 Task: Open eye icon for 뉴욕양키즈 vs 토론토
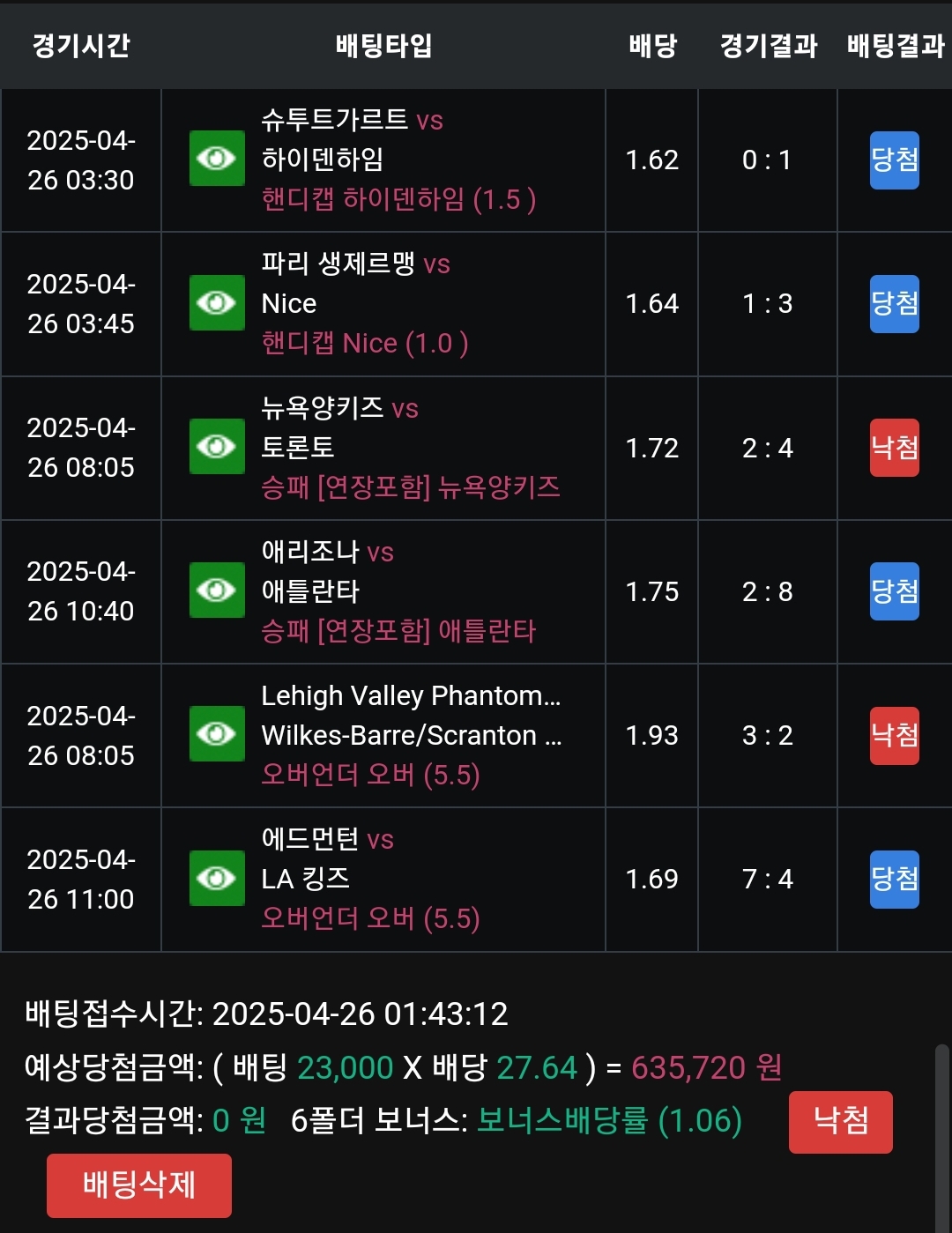pos(217,447)
